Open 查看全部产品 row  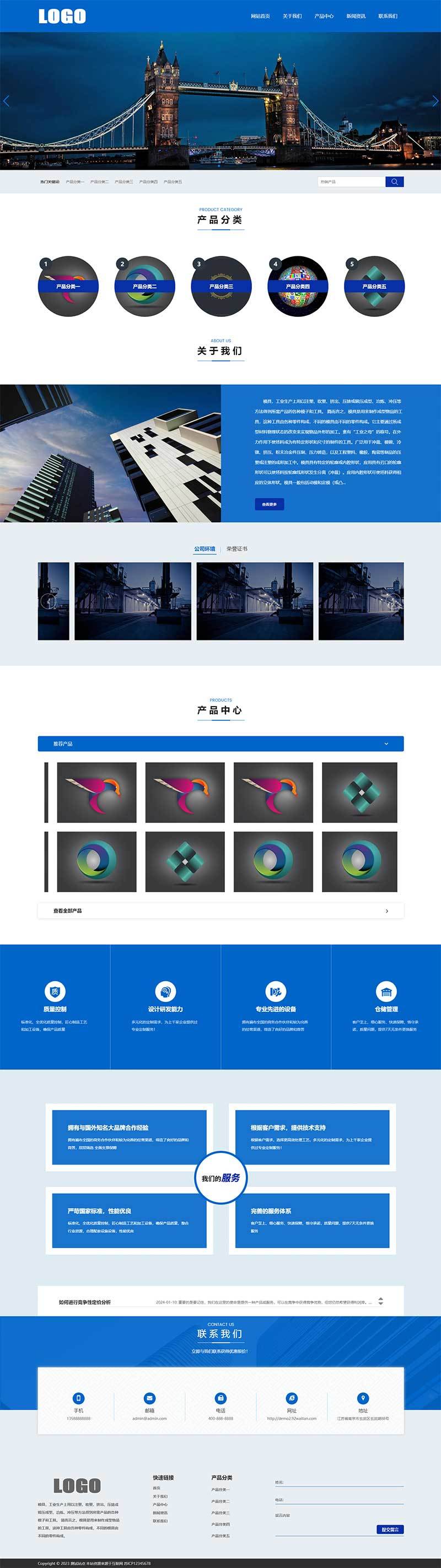(220, 910)
